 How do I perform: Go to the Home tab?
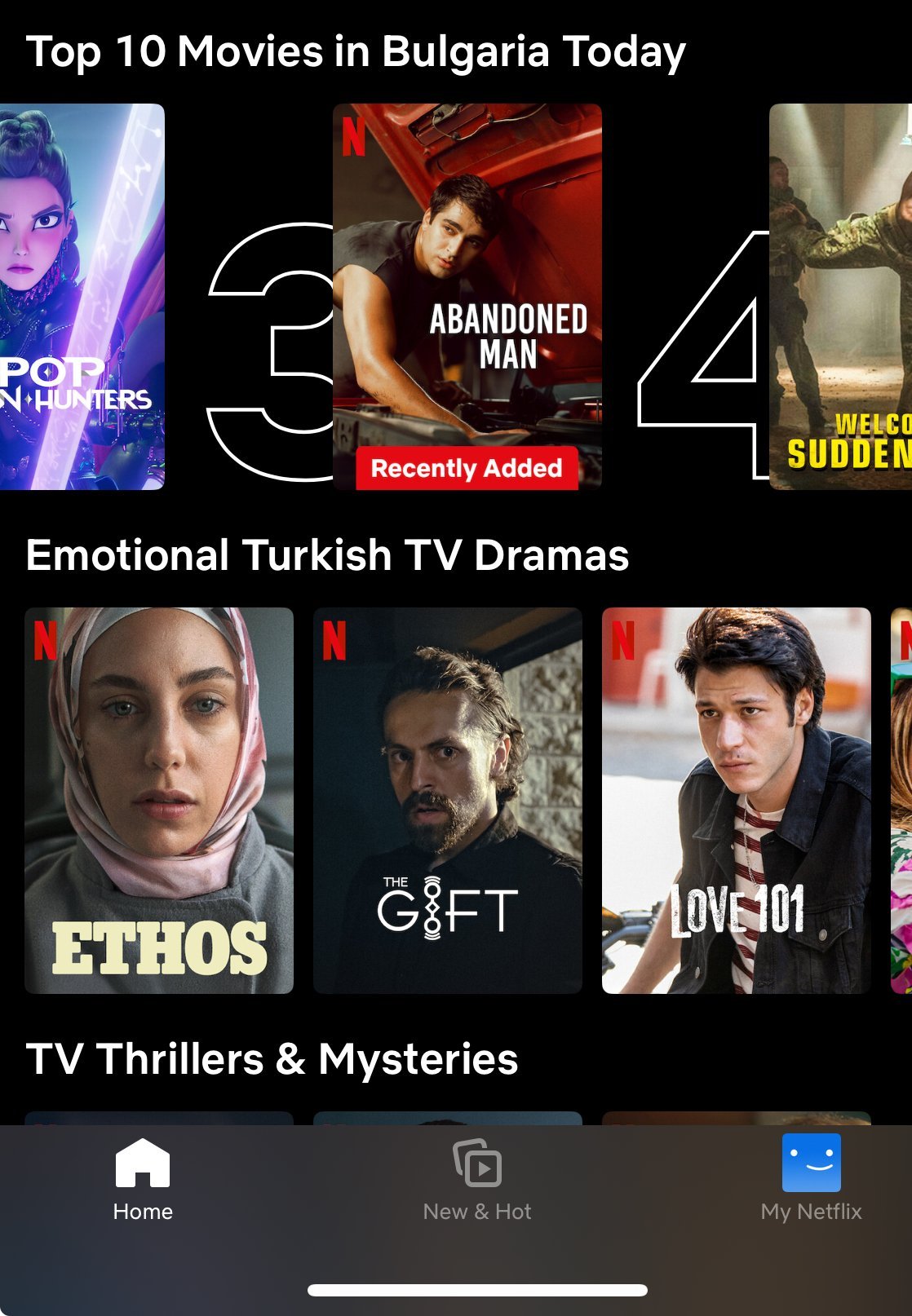tap(143, 1180)
